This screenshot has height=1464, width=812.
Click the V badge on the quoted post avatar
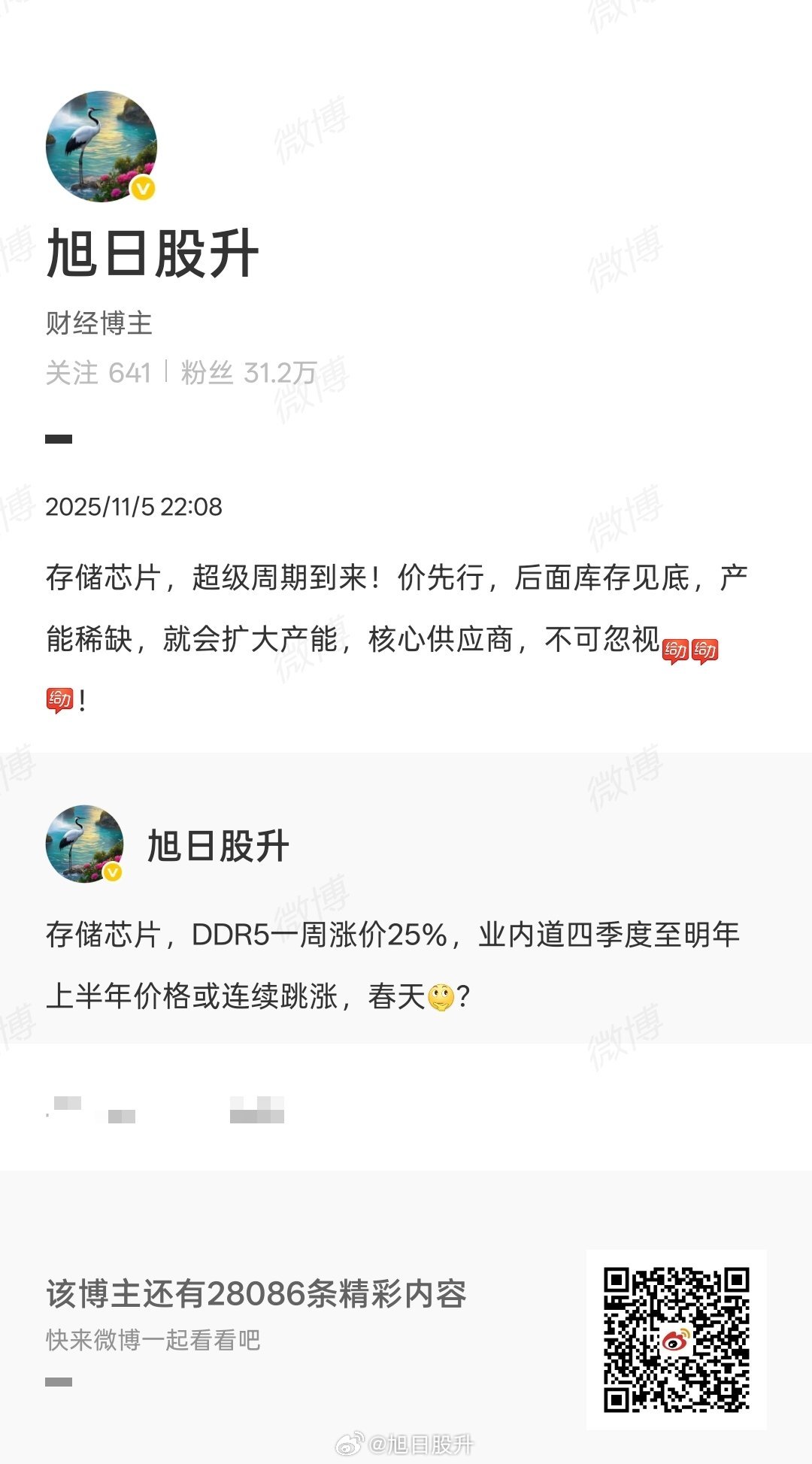click(x=113, y=872)
